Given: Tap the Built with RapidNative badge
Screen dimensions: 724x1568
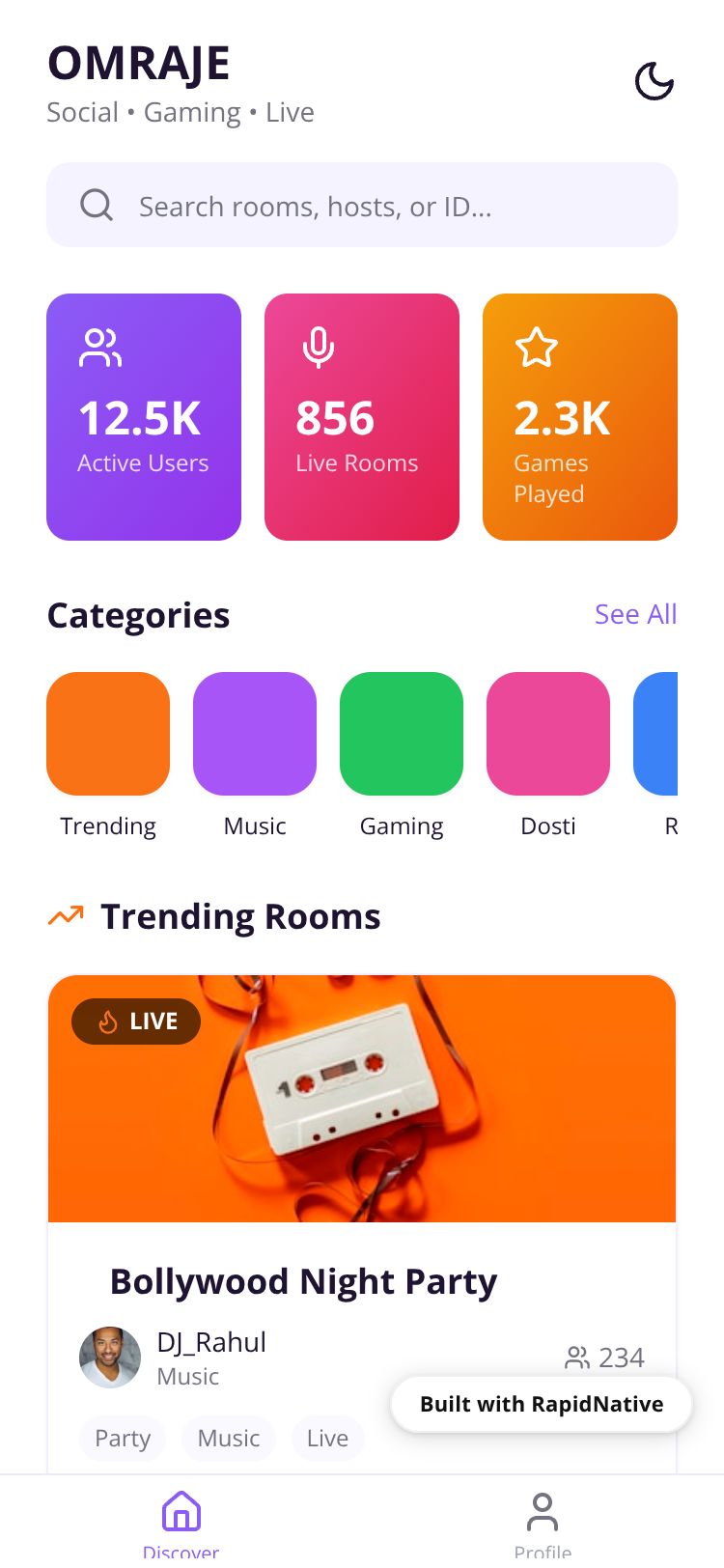Looking at the screenshot, I should tap(542, 1404).
